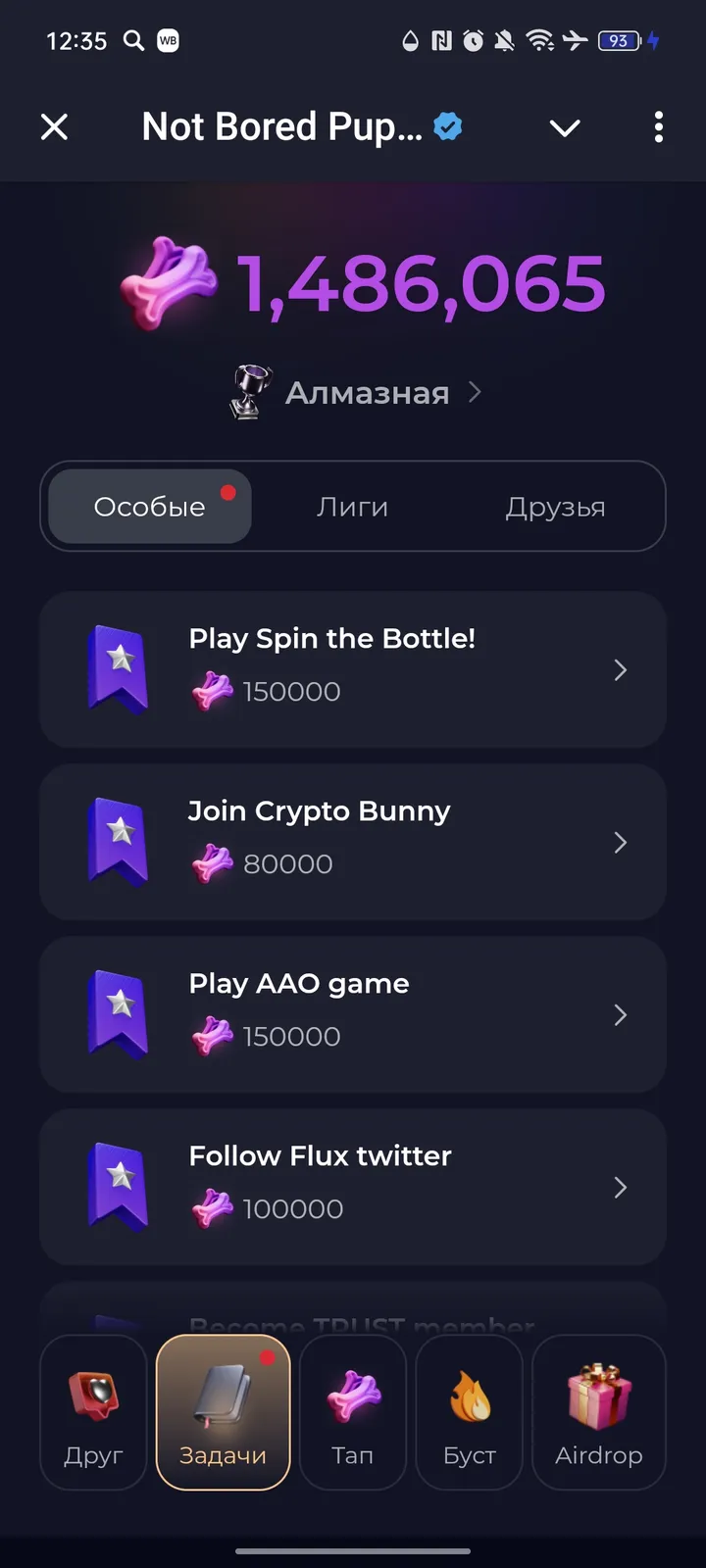Screen dimensions: 706x1568
Task: Tap the battery indicator showing 93
Action: coord(618,41)
